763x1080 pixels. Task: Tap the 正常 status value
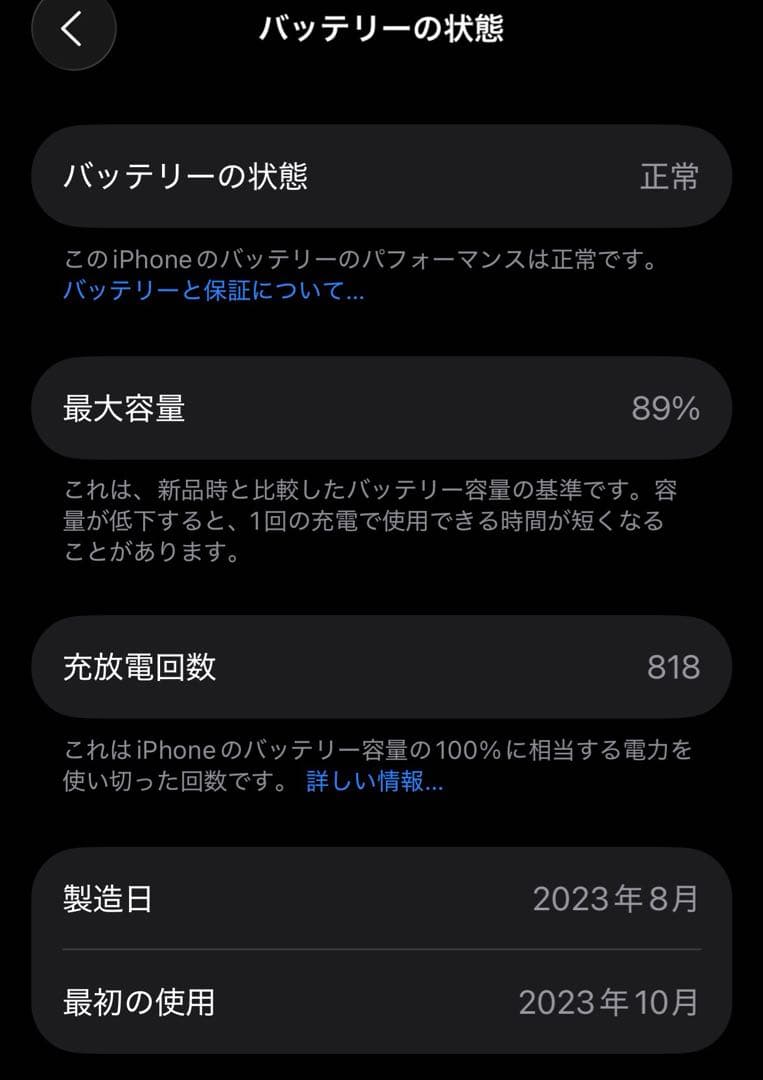670,176
